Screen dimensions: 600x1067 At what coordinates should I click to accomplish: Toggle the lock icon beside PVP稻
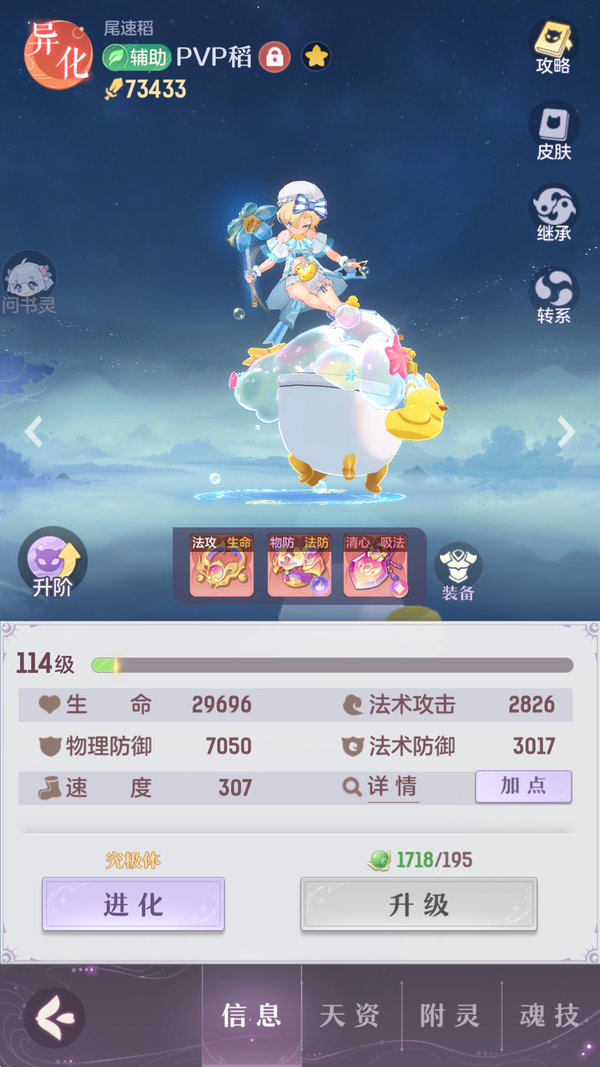coord(274,57)
